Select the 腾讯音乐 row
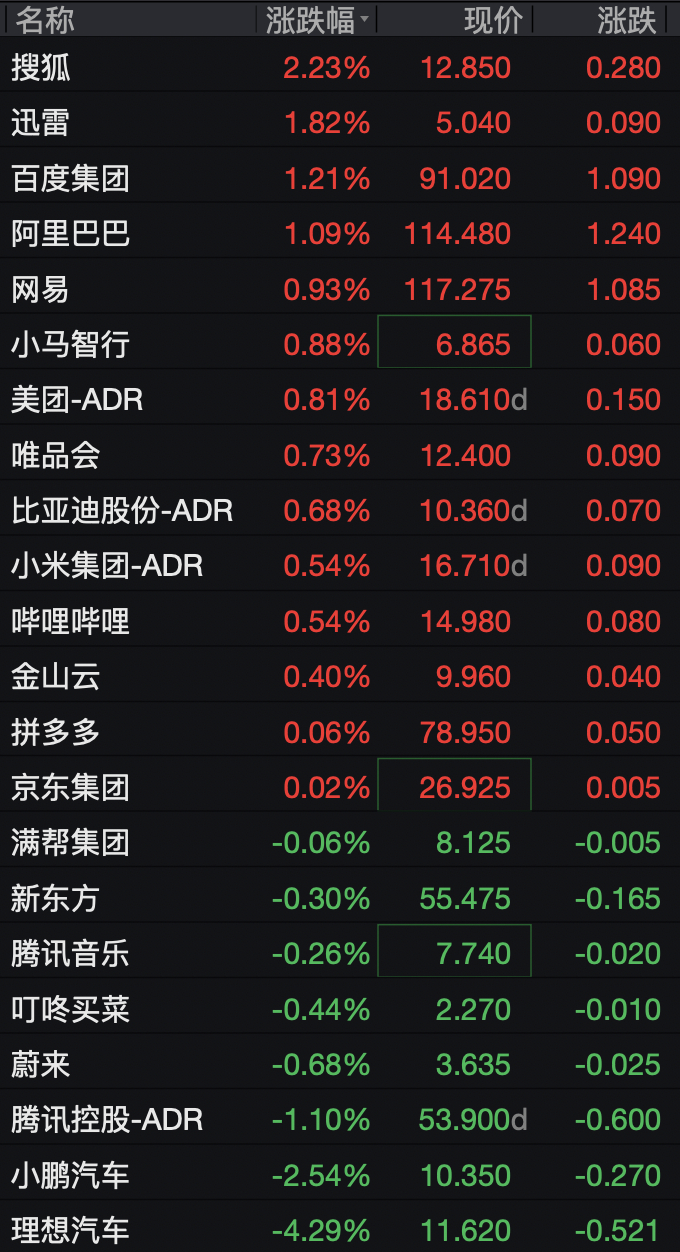 click(340, 954)
